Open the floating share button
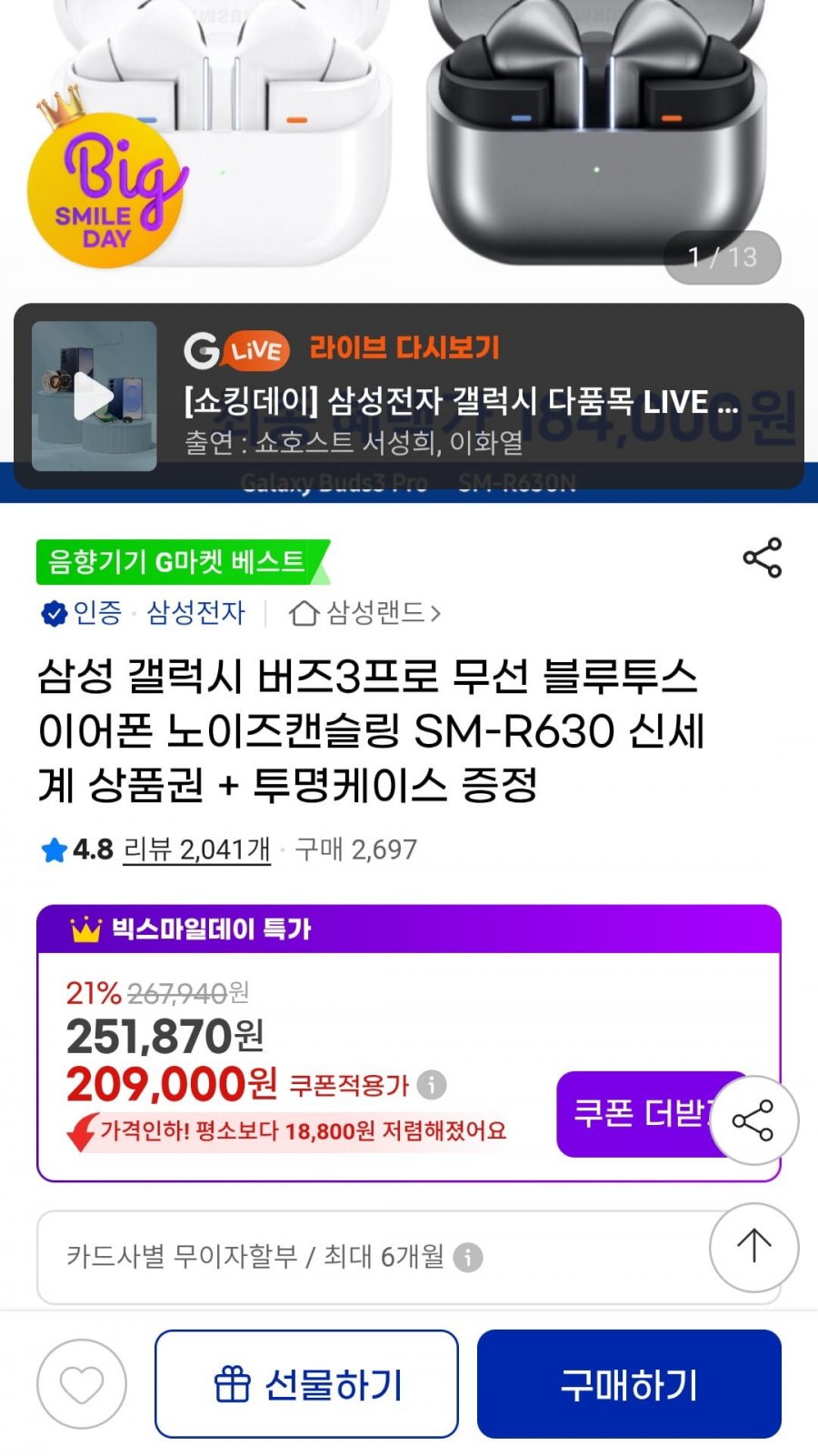This screenshot has width=818, height=1456. 753,1120
